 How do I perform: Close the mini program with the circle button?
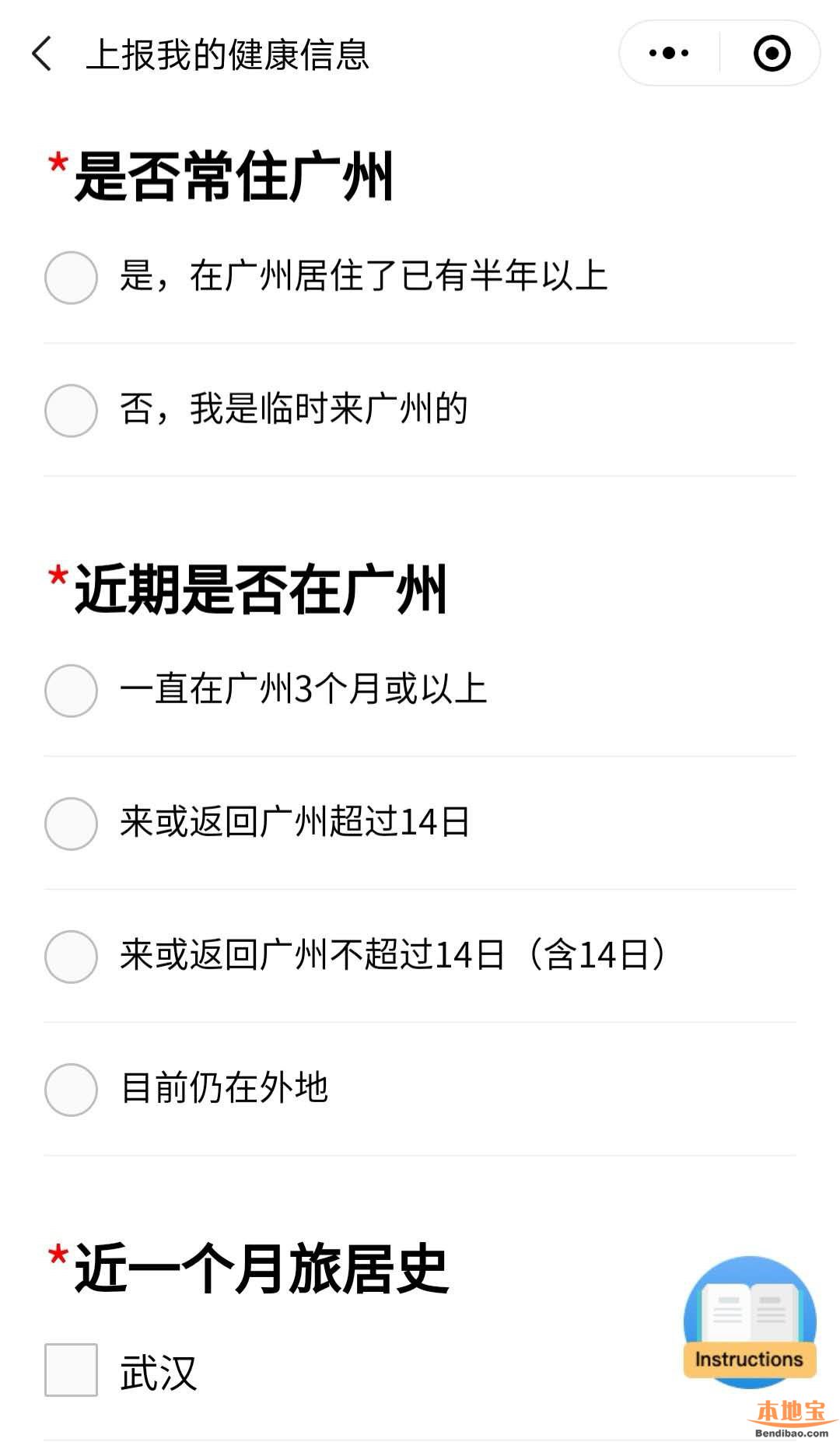[772, 54]
